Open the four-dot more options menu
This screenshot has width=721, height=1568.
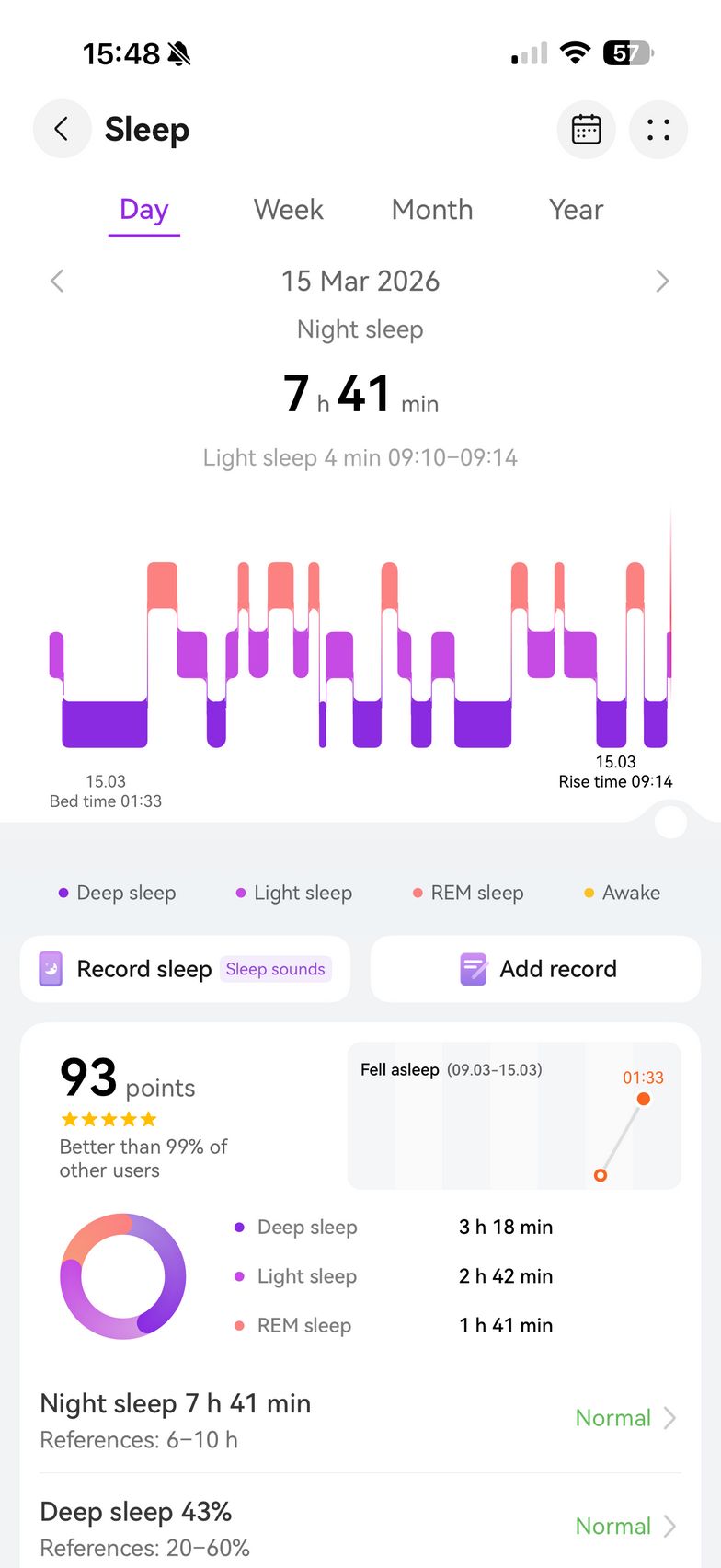click(658, 129)
